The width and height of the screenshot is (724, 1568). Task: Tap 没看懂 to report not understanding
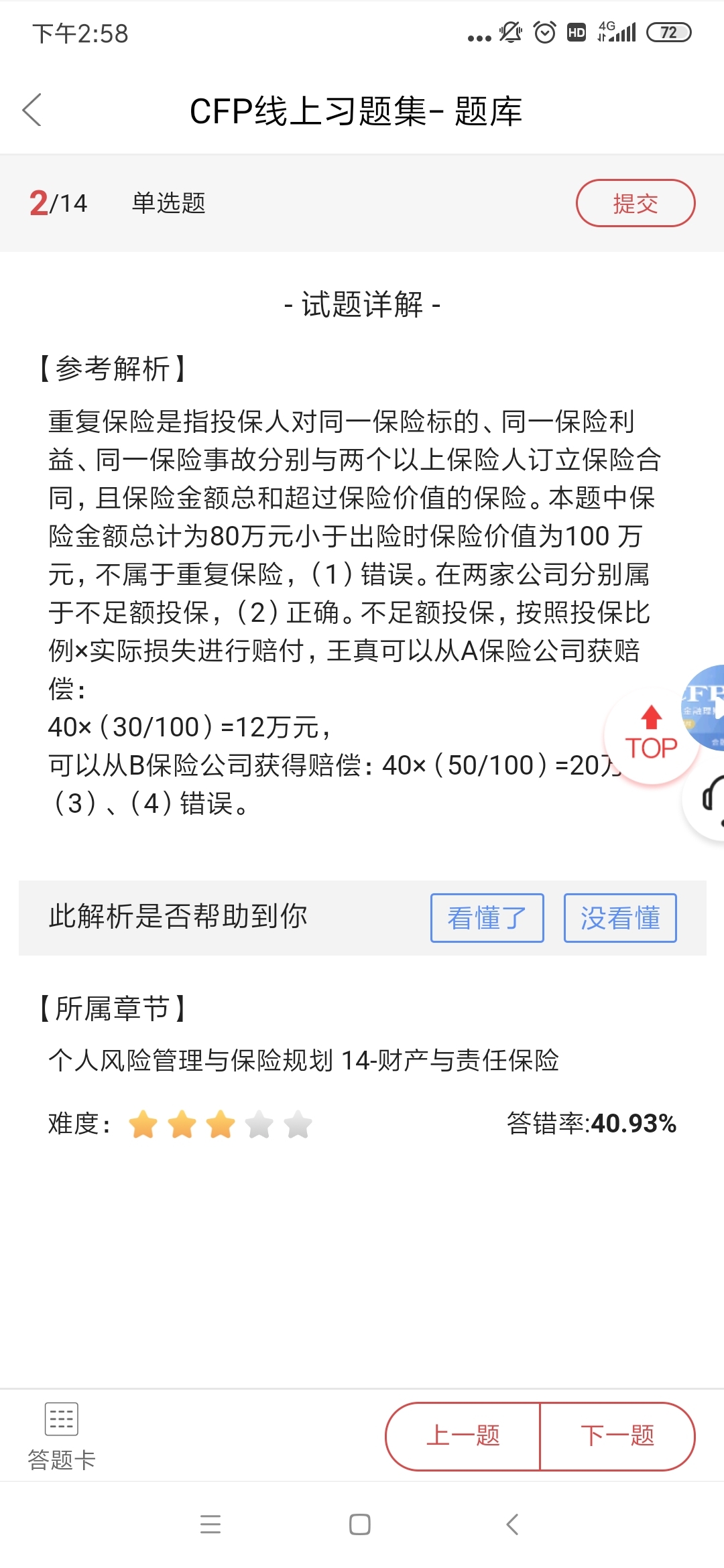pos(620,918)
